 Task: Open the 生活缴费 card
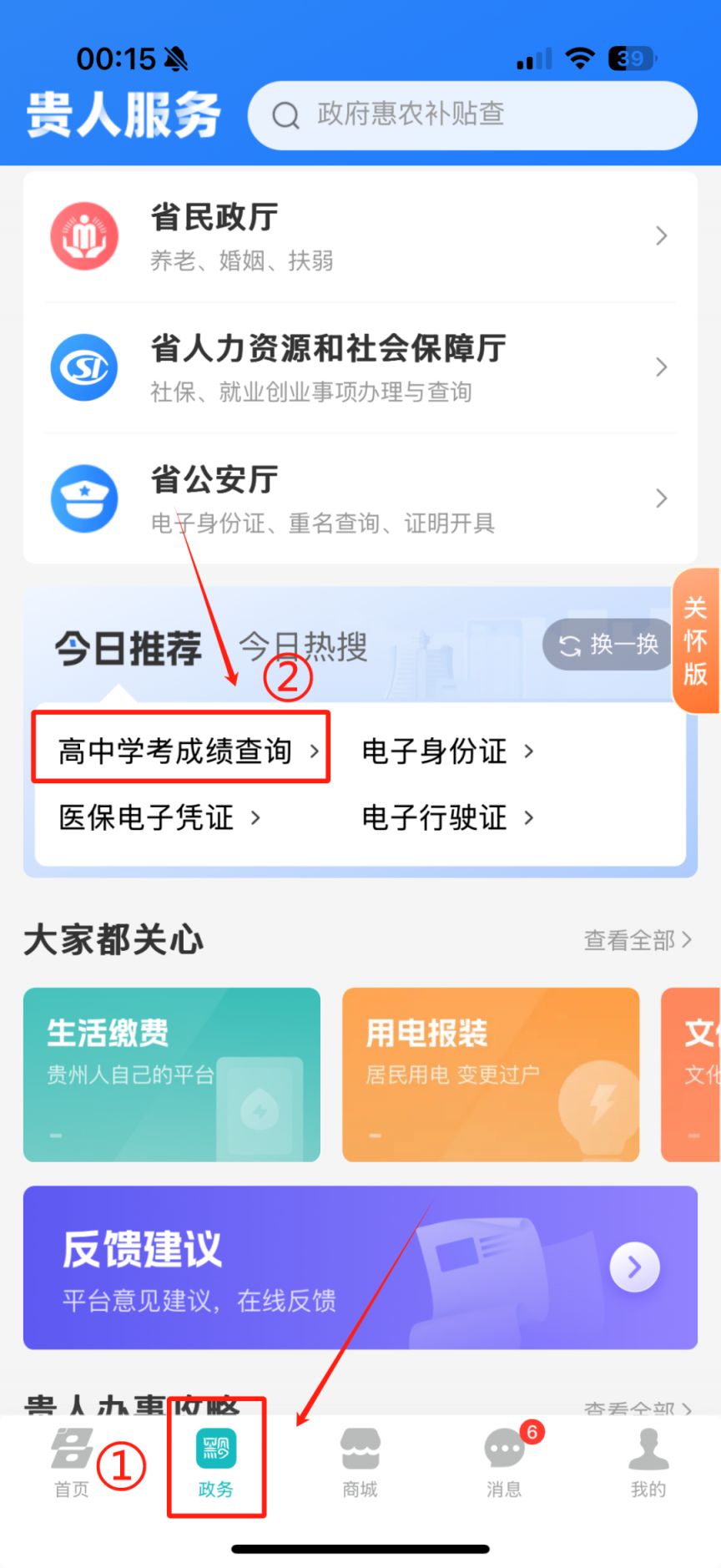(x=172, y=1075)
